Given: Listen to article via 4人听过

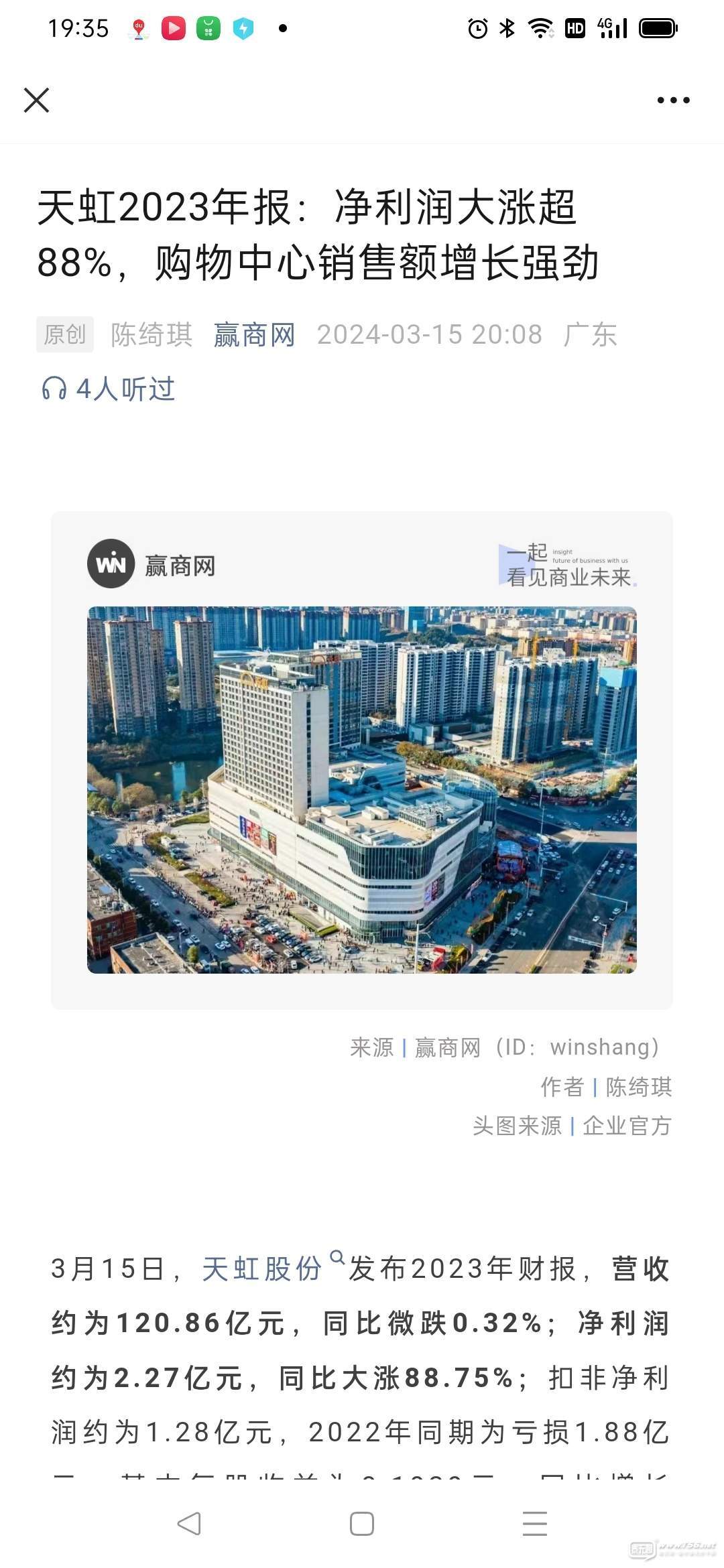Looking at the screenshot, I should (x=109, y=389).
